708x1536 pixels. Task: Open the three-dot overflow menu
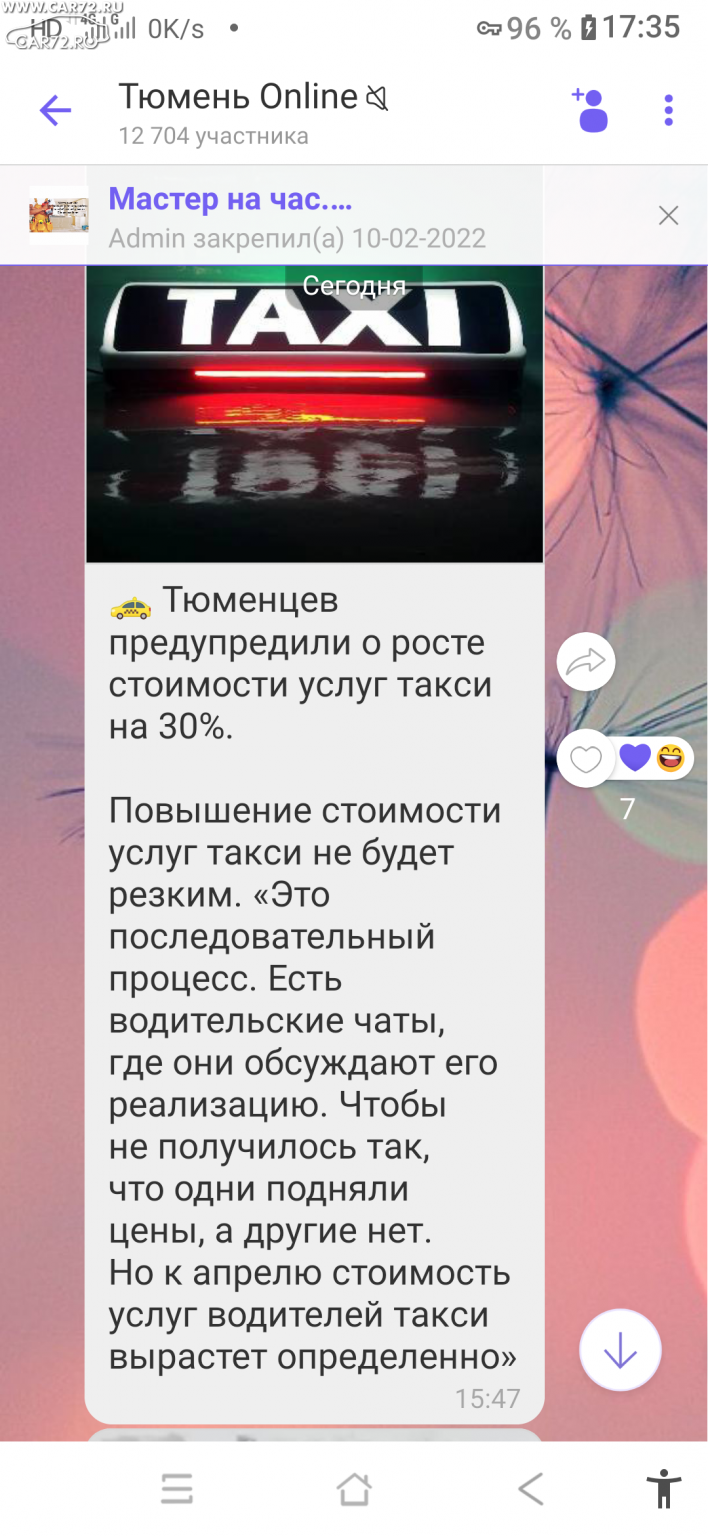(x=668, y=110)
